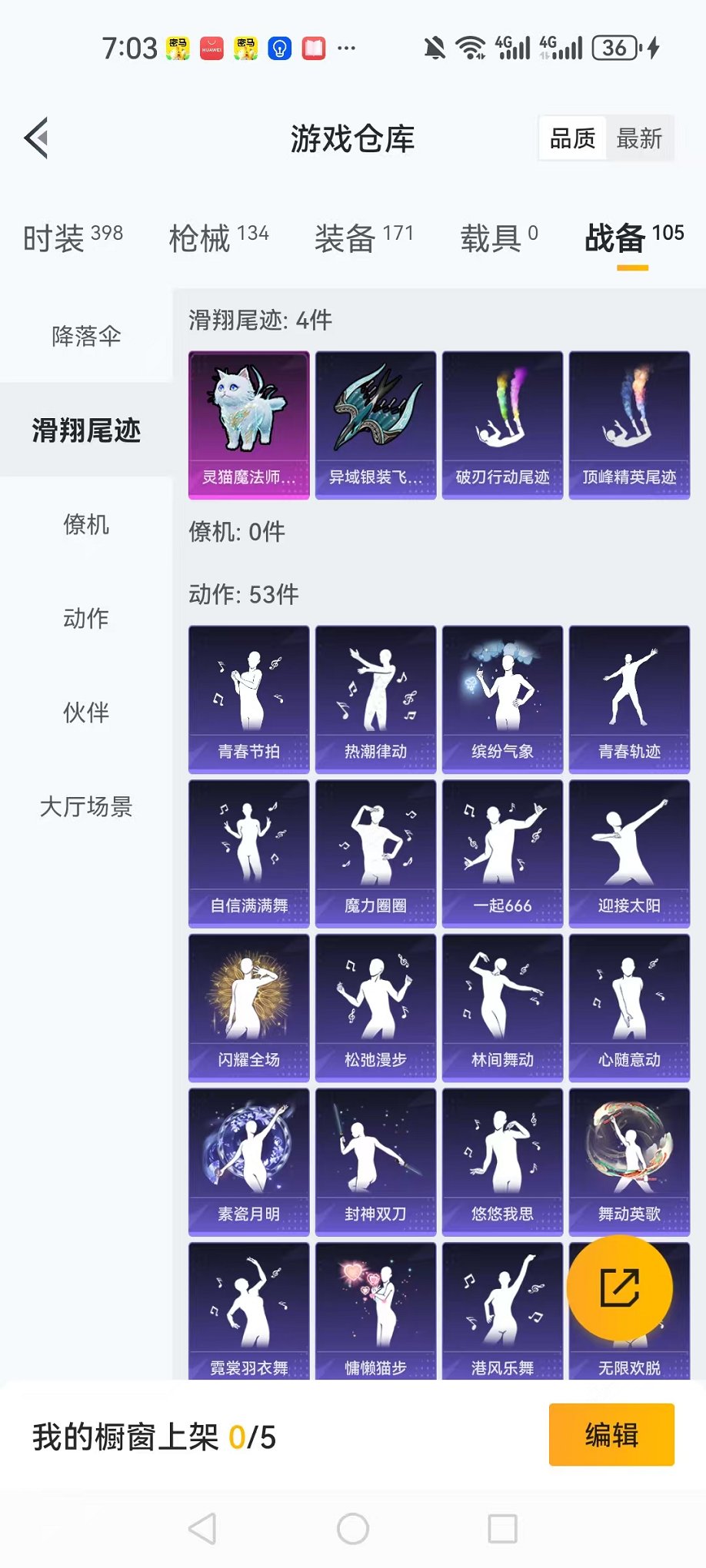This screenshot has height=1568, width=706.
Task: Open the 大厅场景 category
Action: point(86,807)
